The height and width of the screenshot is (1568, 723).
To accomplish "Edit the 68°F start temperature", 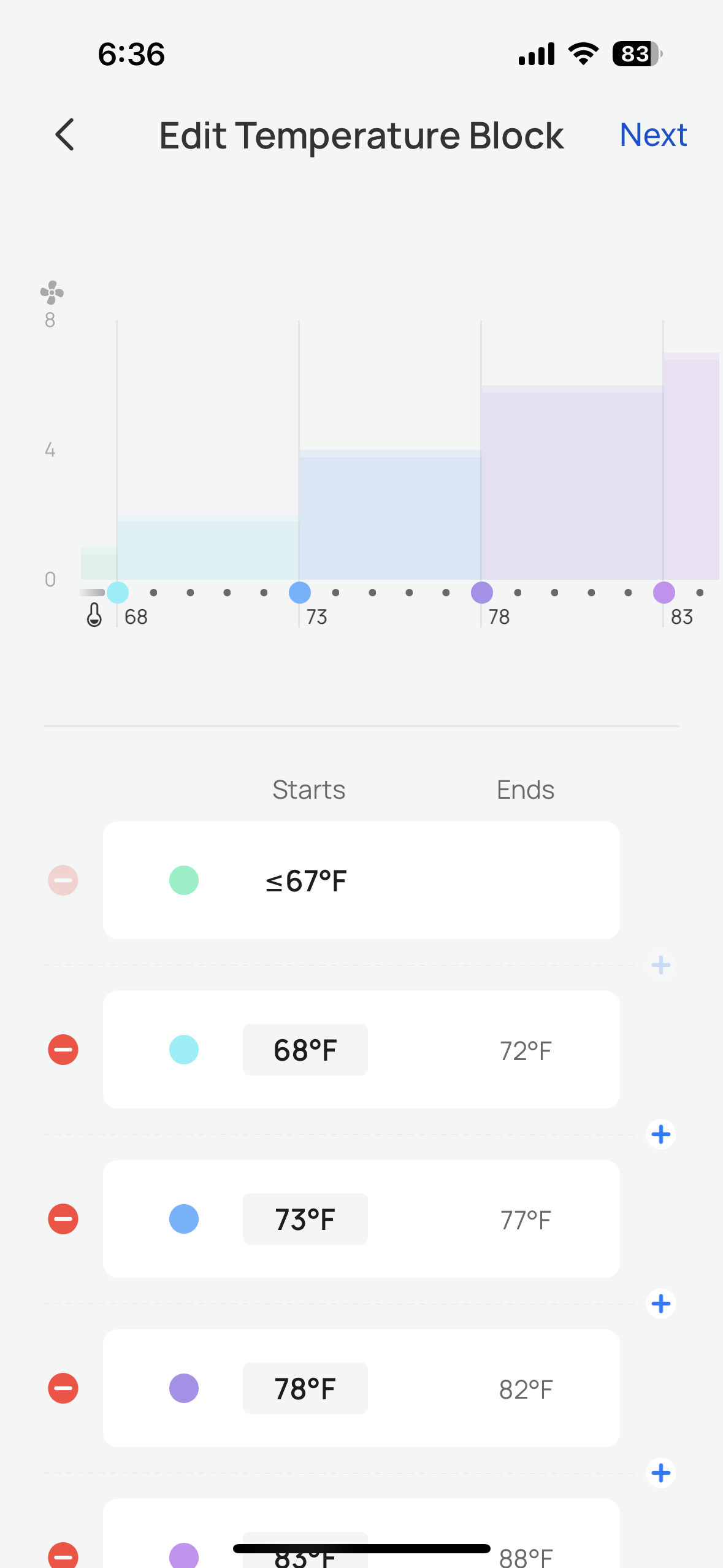I will pyautogui.click(x=305, y=1050).
